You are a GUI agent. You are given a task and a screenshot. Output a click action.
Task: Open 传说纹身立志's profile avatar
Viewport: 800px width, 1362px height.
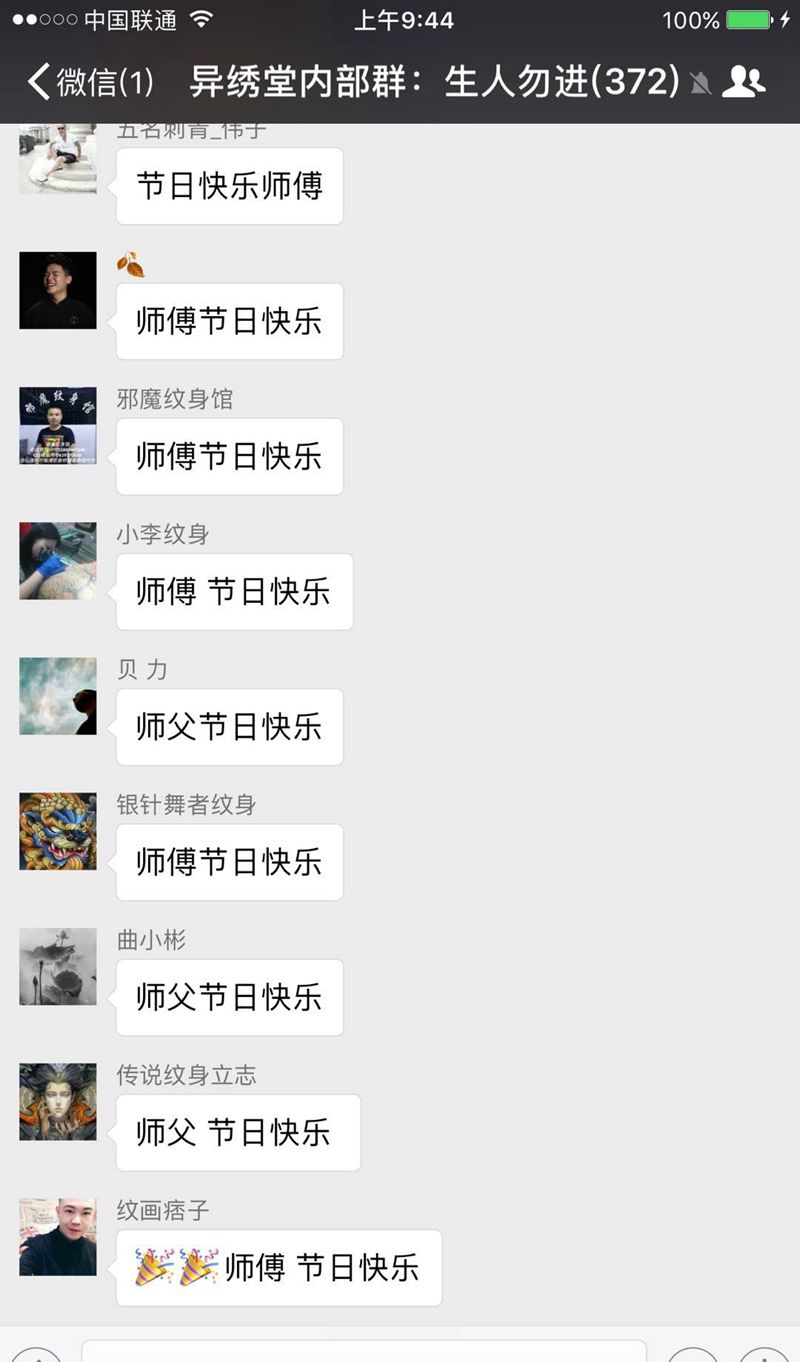(x=58, y=1101)
